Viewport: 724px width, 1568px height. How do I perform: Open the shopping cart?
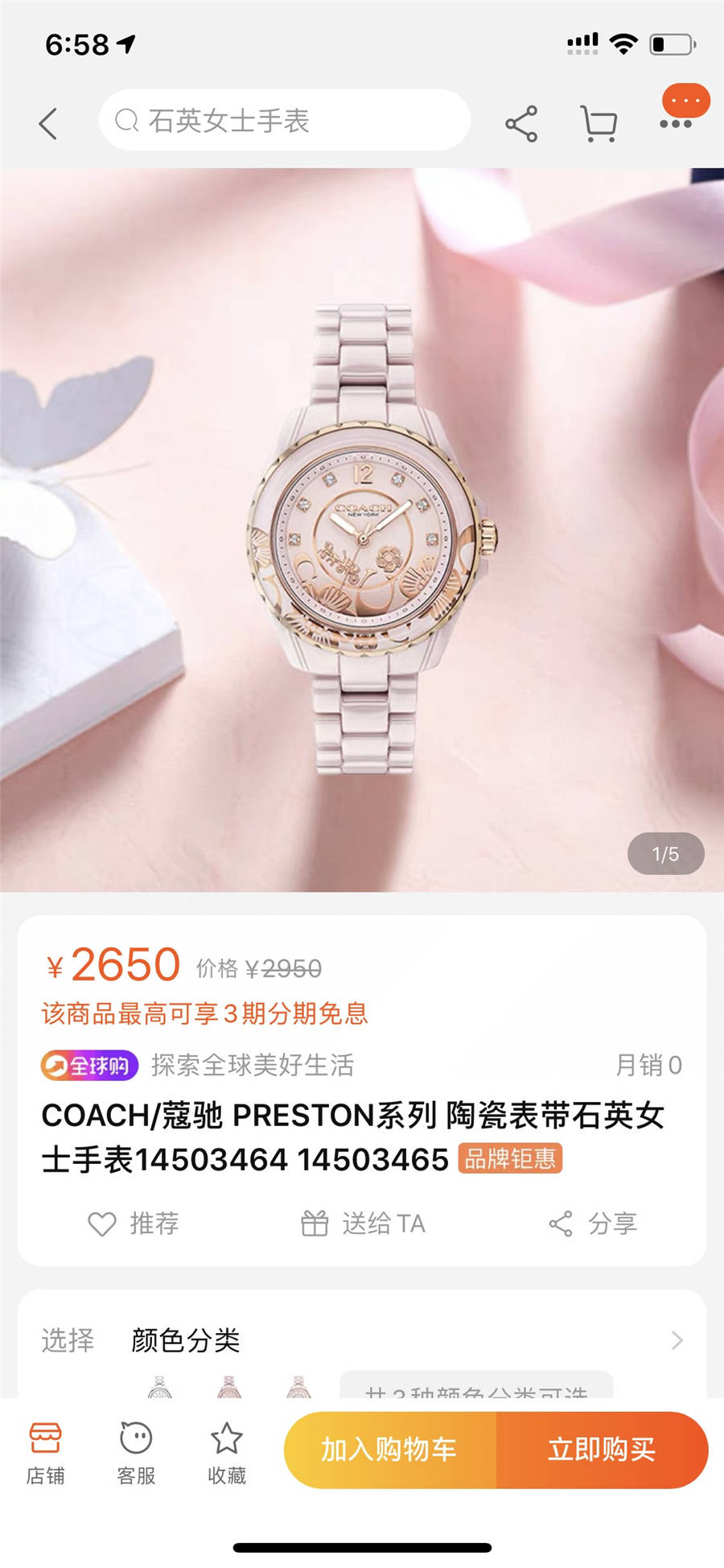pyautogui.click(x=599, y=124)
